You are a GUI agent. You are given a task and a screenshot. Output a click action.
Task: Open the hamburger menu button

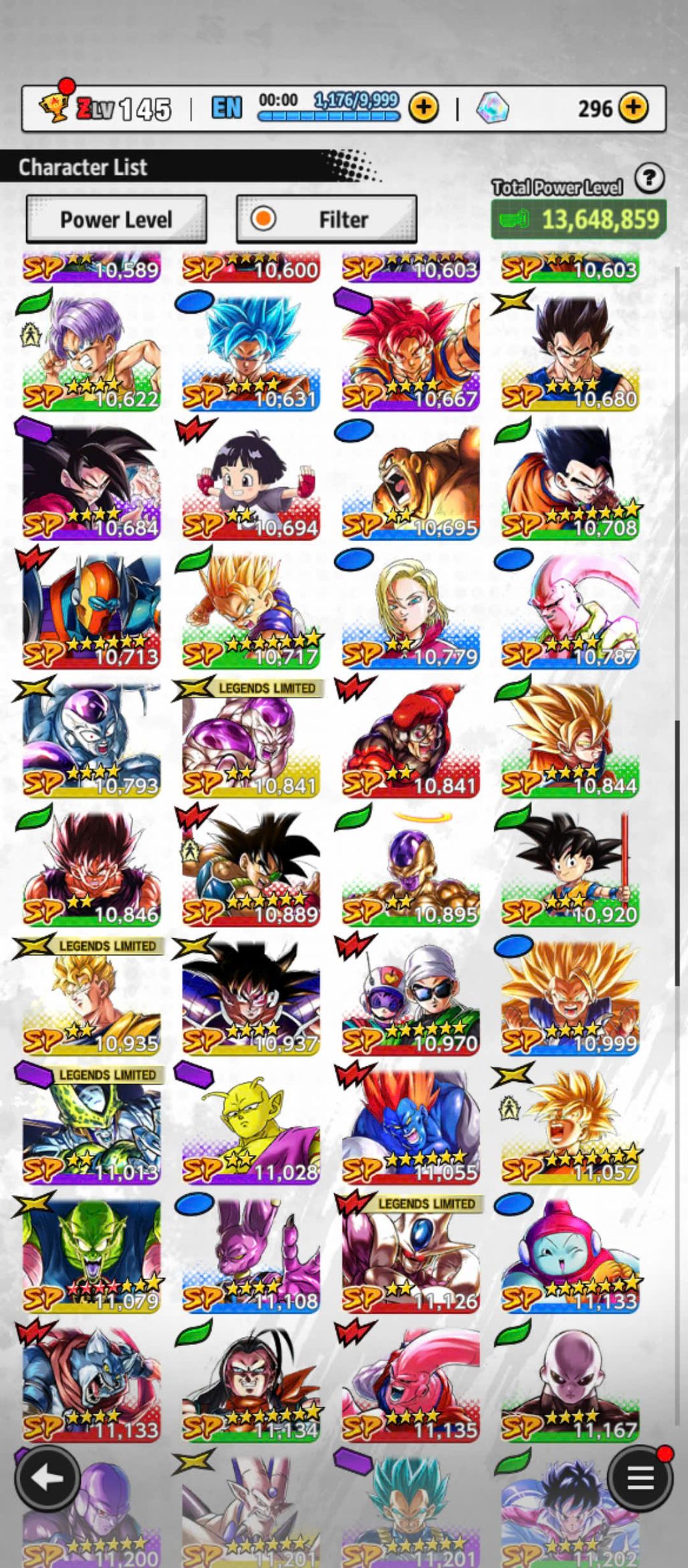pos(639,1478)
